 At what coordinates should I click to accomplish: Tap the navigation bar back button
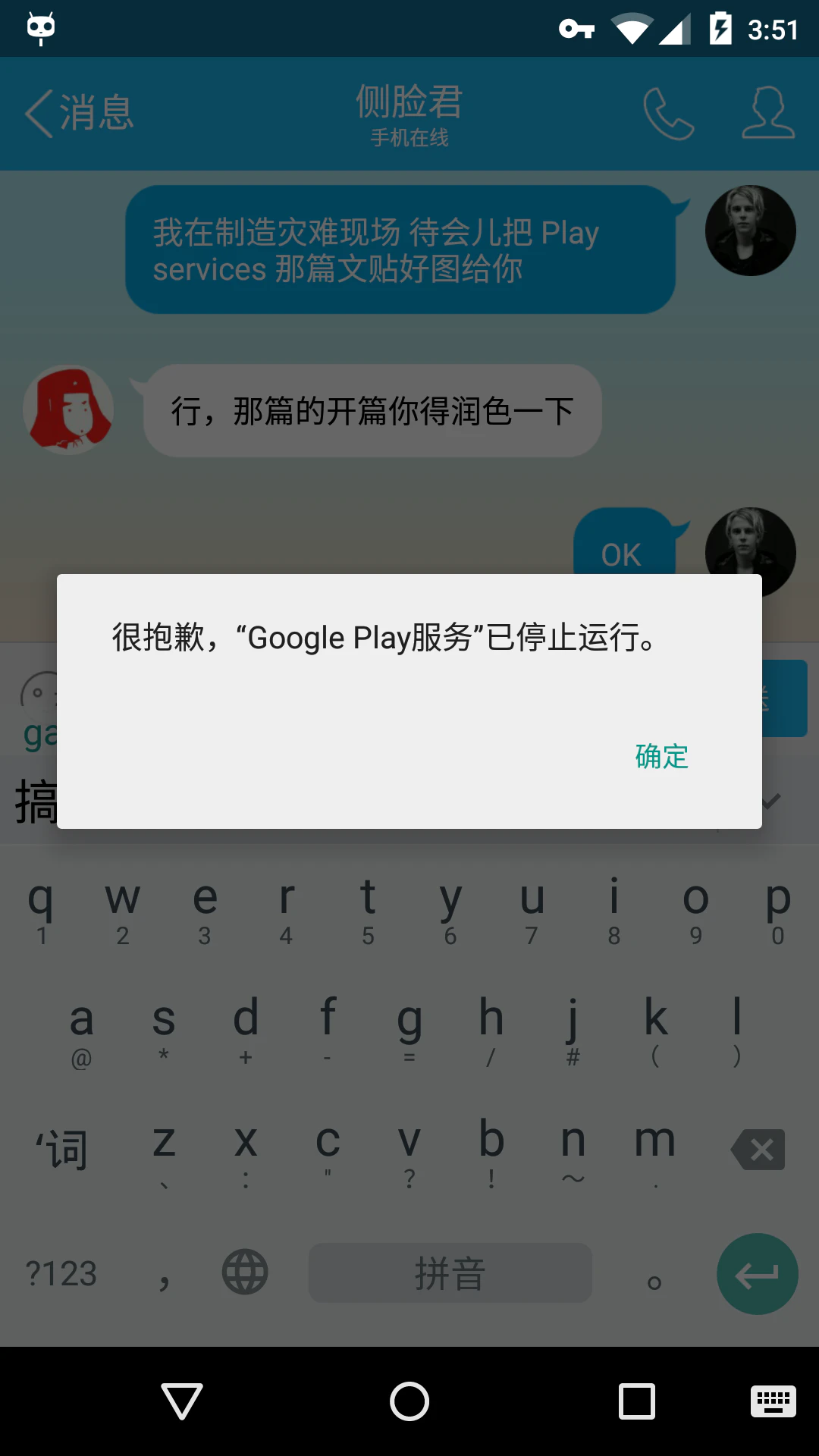[x=182, y=1401]
